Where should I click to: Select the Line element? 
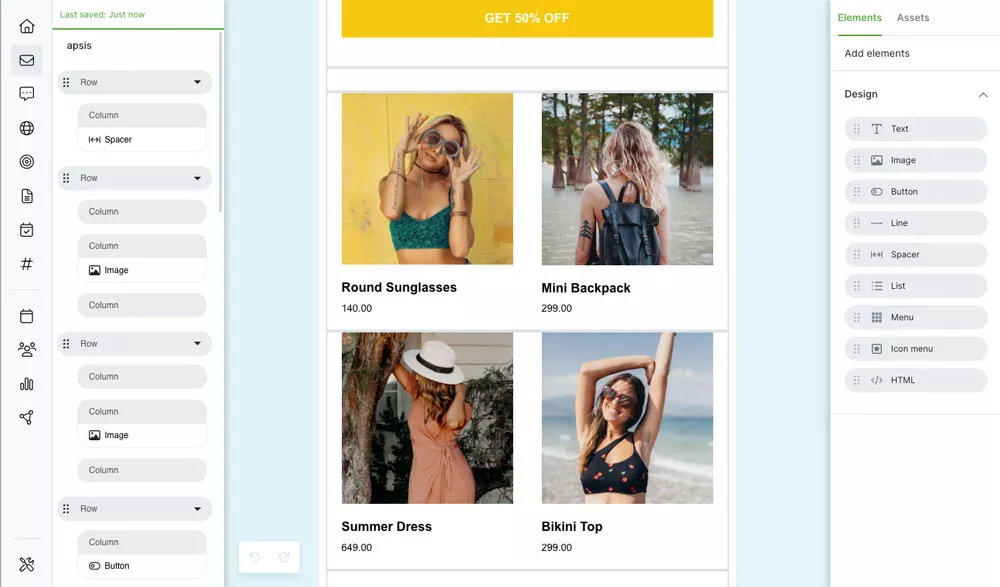click(915, 223)
